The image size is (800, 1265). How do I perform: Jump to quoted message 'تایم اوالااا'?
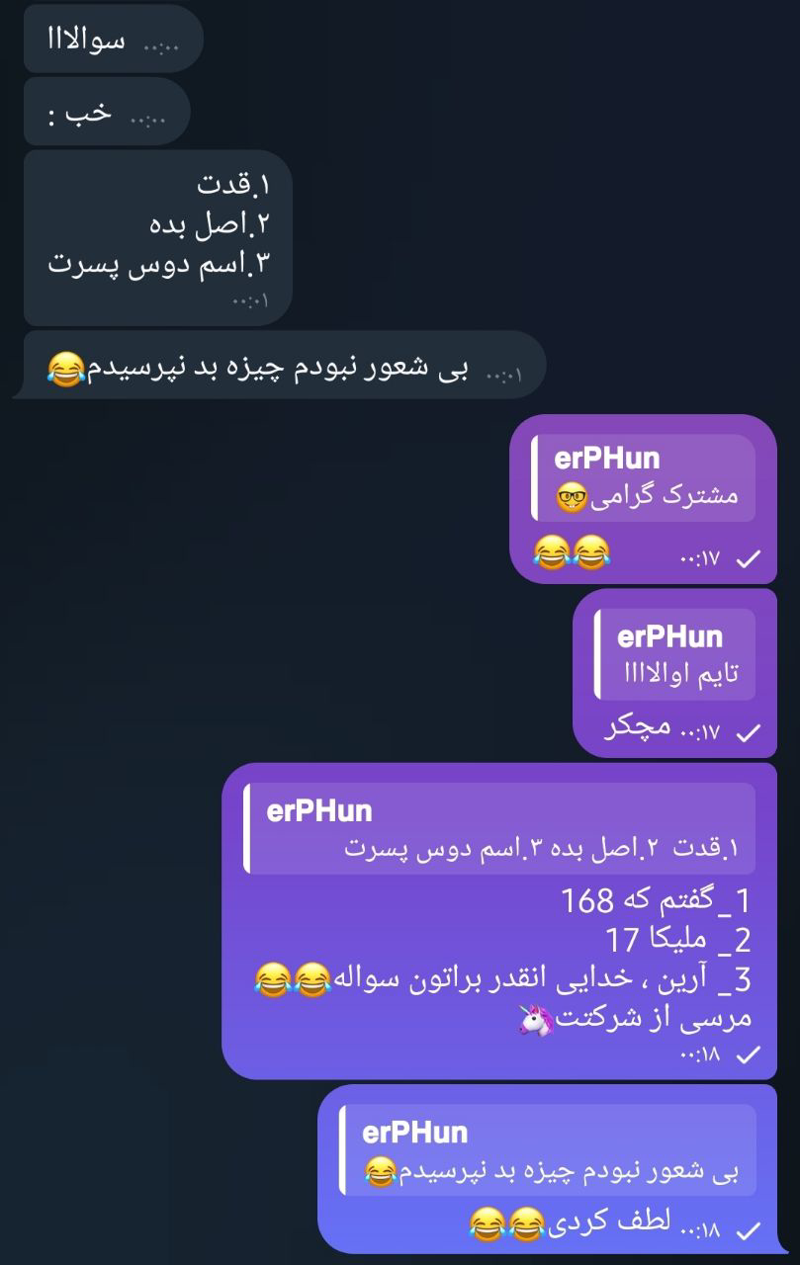coord(675,654)
